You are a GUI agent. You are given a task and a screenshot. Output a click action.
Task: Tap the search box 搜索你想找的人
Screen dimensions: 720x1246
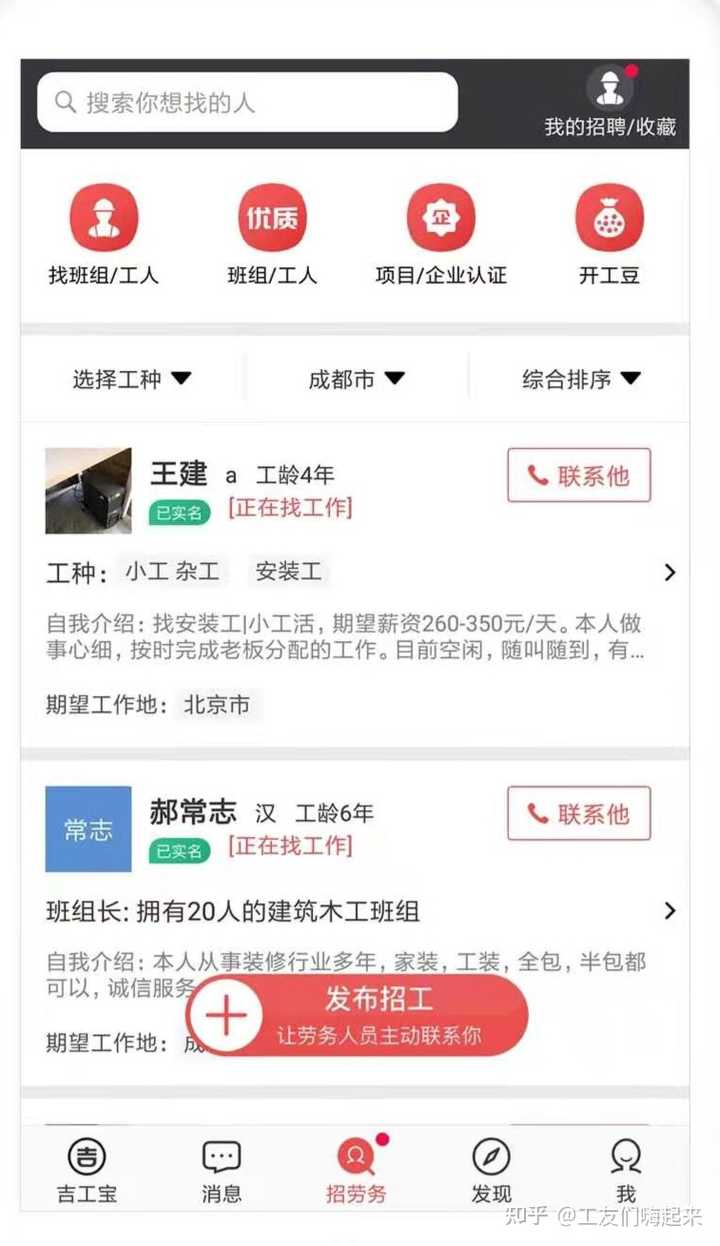point(247,102)
